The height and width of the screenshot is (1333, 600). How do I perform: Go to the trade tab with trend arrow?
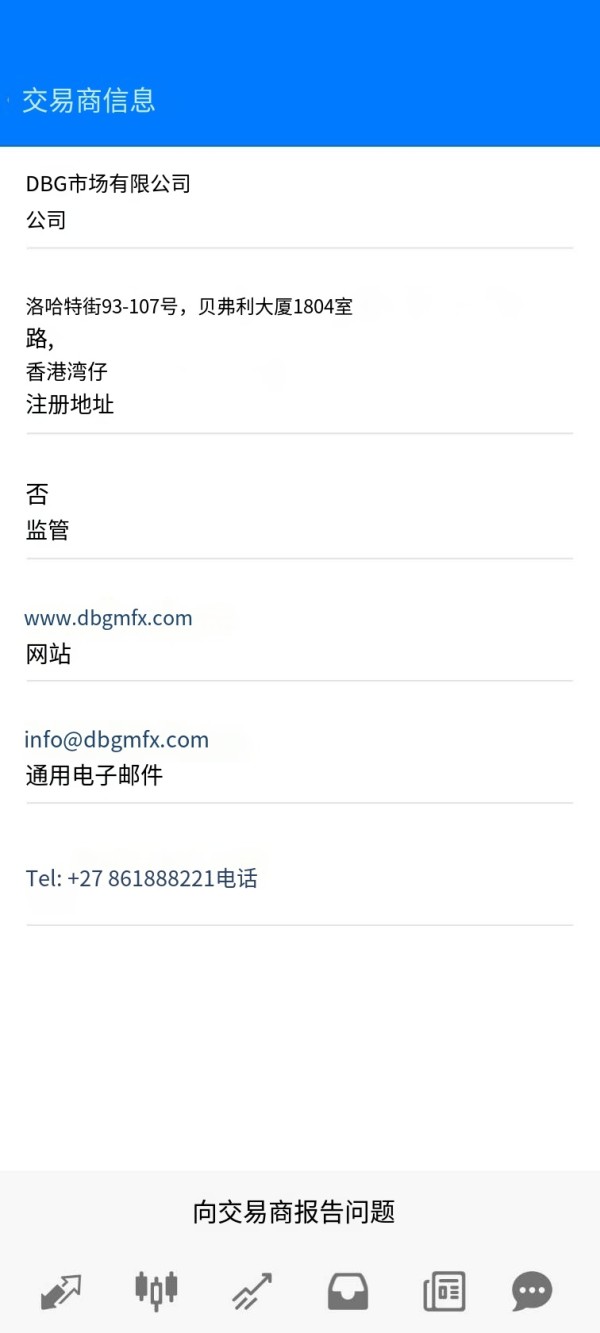click(252, 1291)
